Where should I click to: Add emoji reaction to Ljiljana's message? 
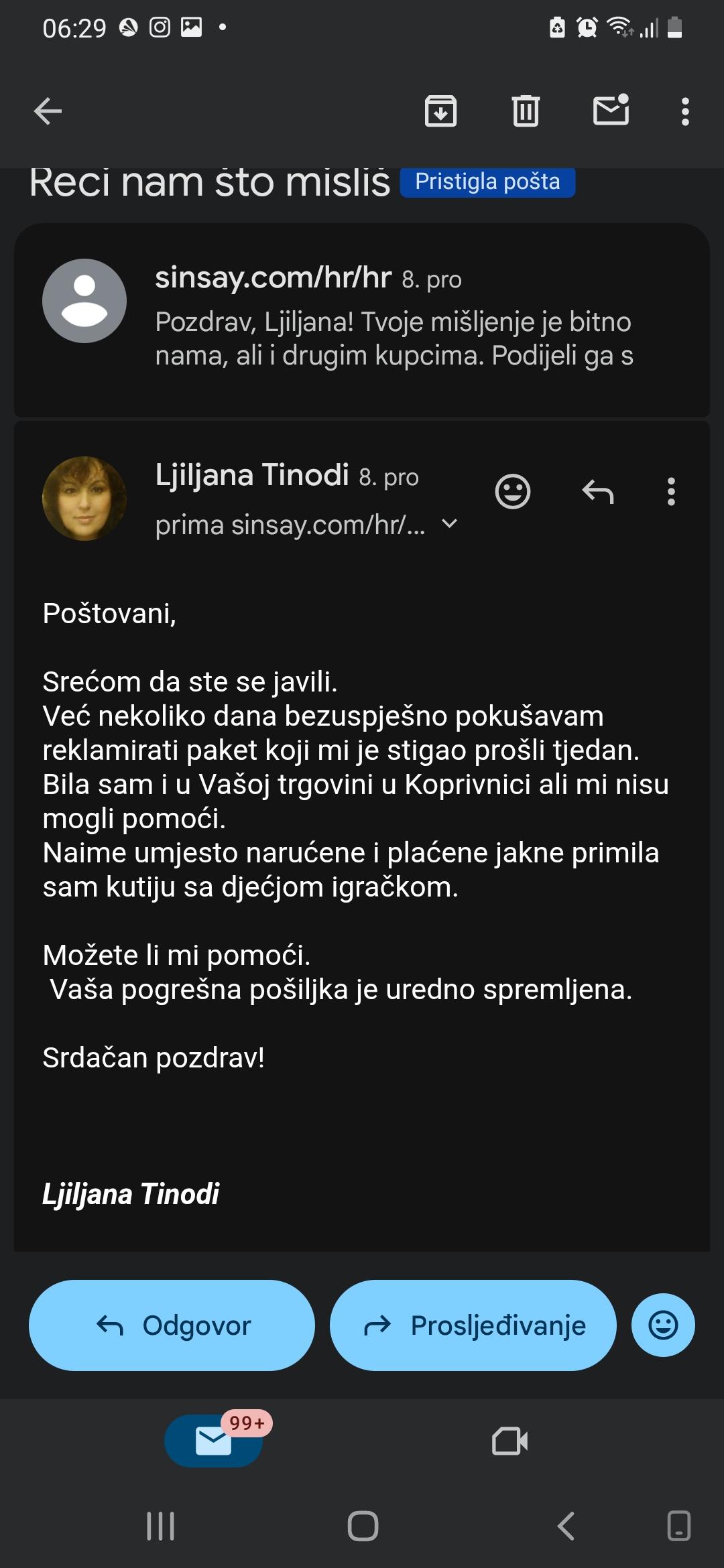(513, 492)
